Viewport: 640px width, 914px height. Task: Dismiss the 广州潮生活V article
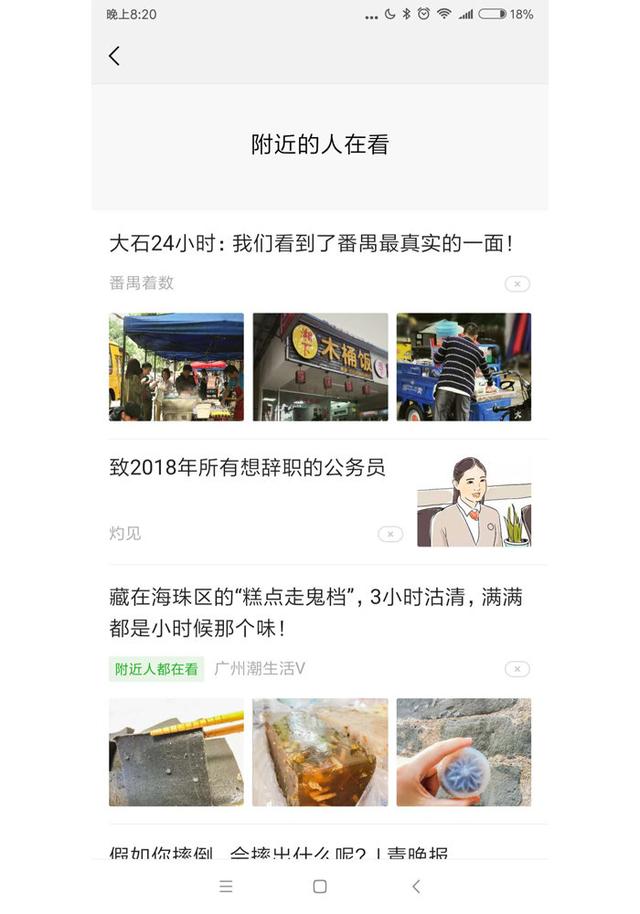tap(517, 669)
